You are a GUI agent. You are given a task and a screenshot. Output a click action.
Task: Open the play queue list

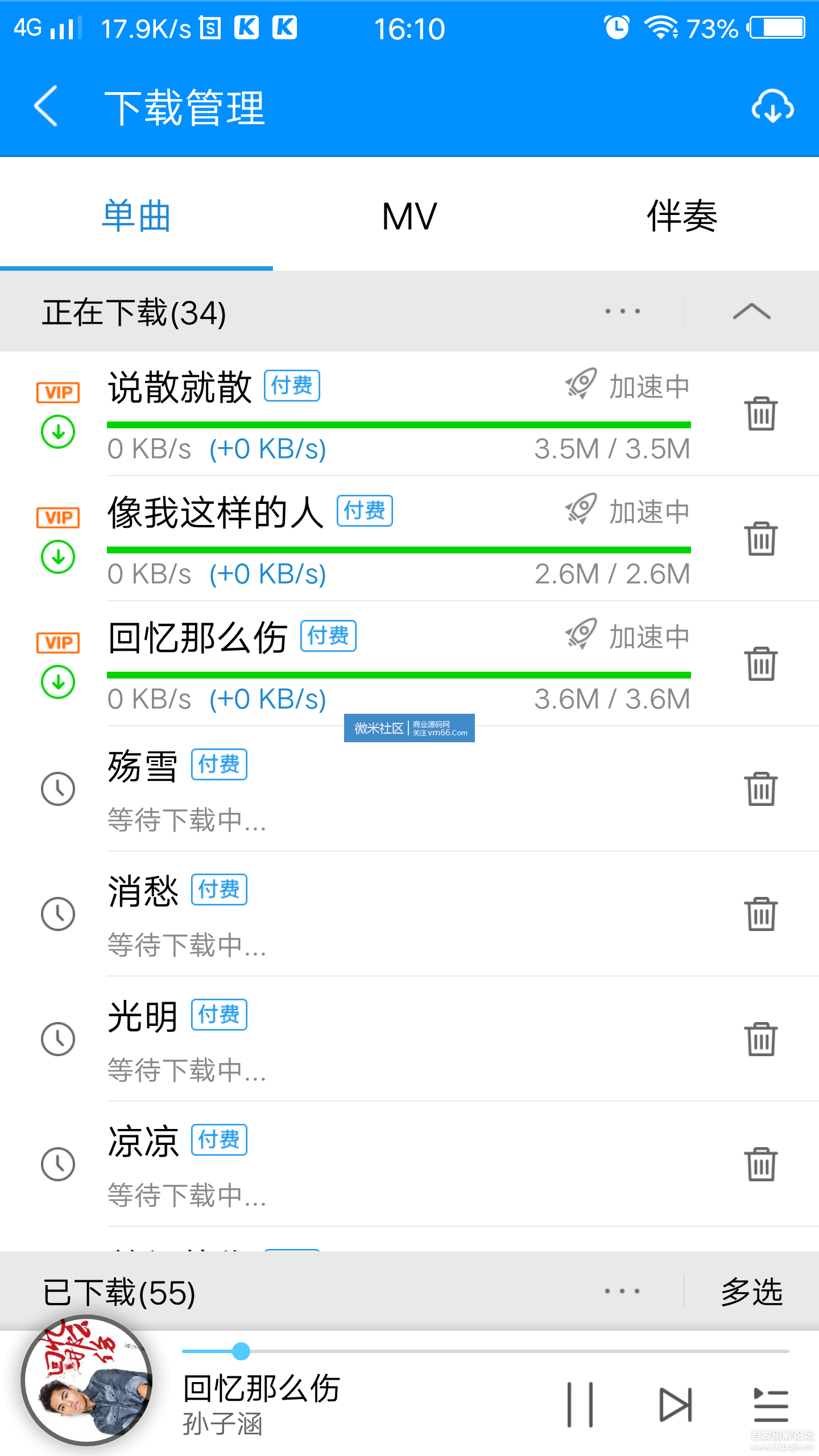(x=771, y=1405)
